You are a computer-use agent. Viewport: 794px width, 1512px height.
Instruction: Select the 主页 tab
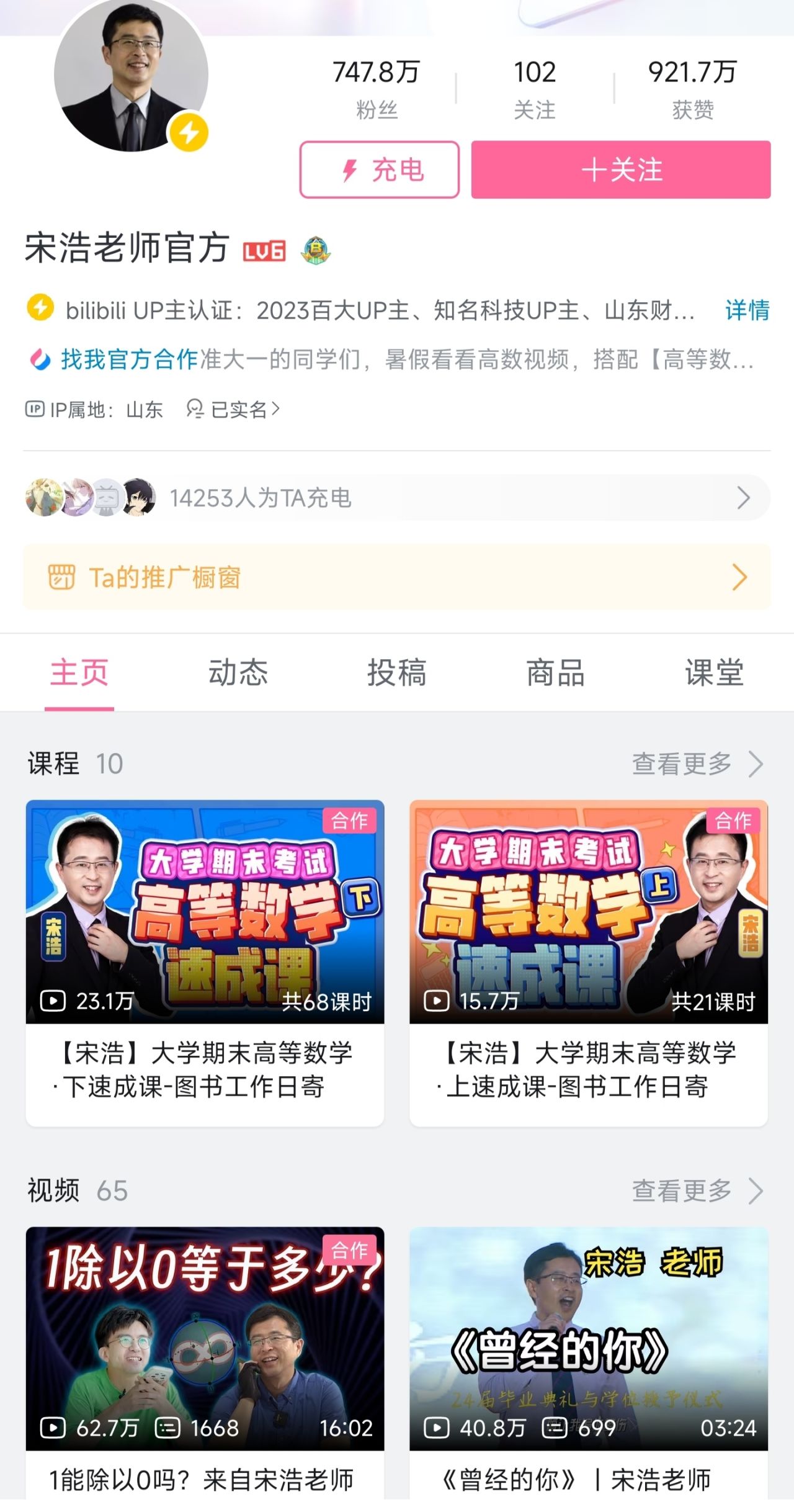[79, 673]
